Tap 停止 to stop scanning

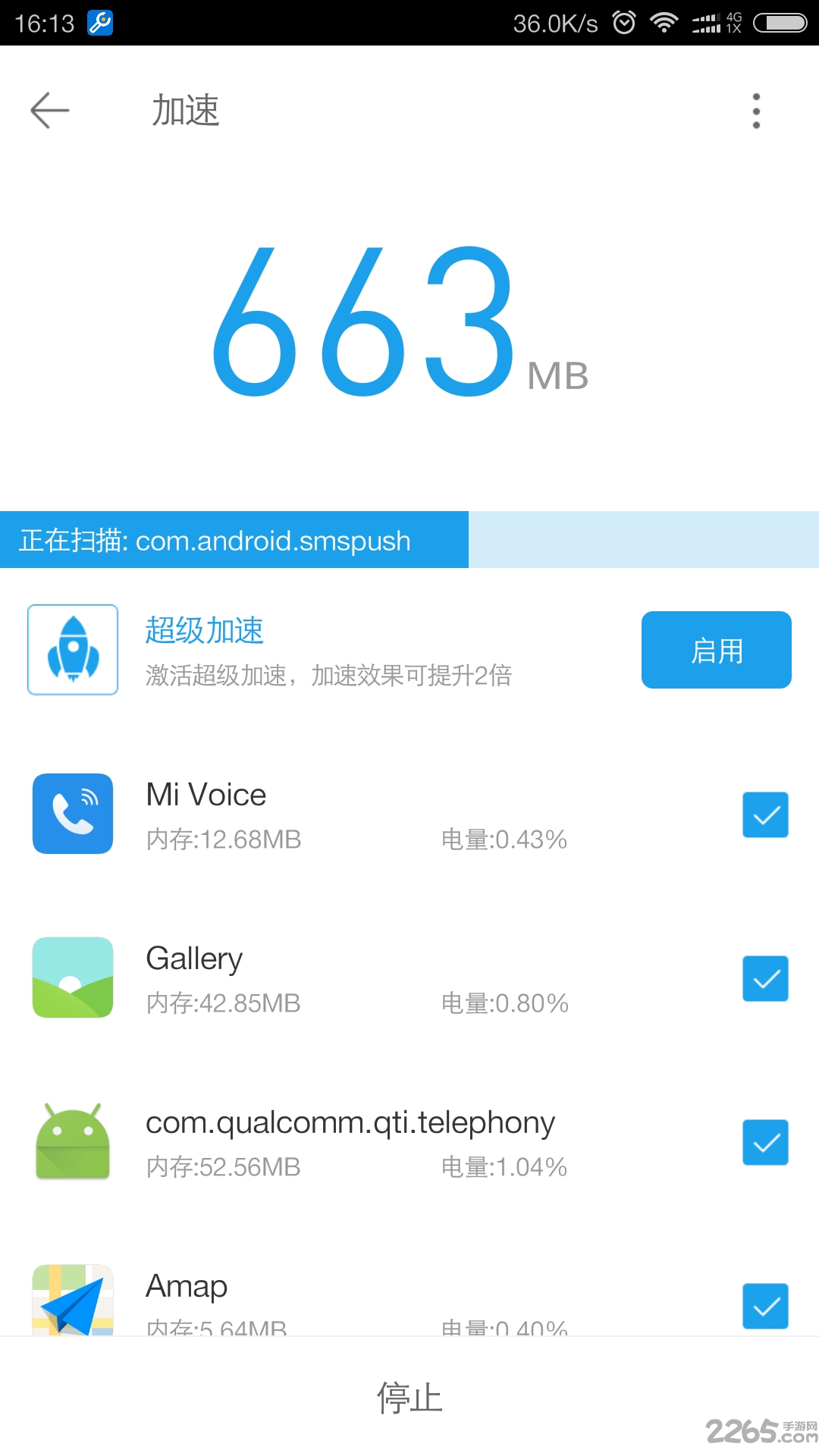[x=409, y=1398]
